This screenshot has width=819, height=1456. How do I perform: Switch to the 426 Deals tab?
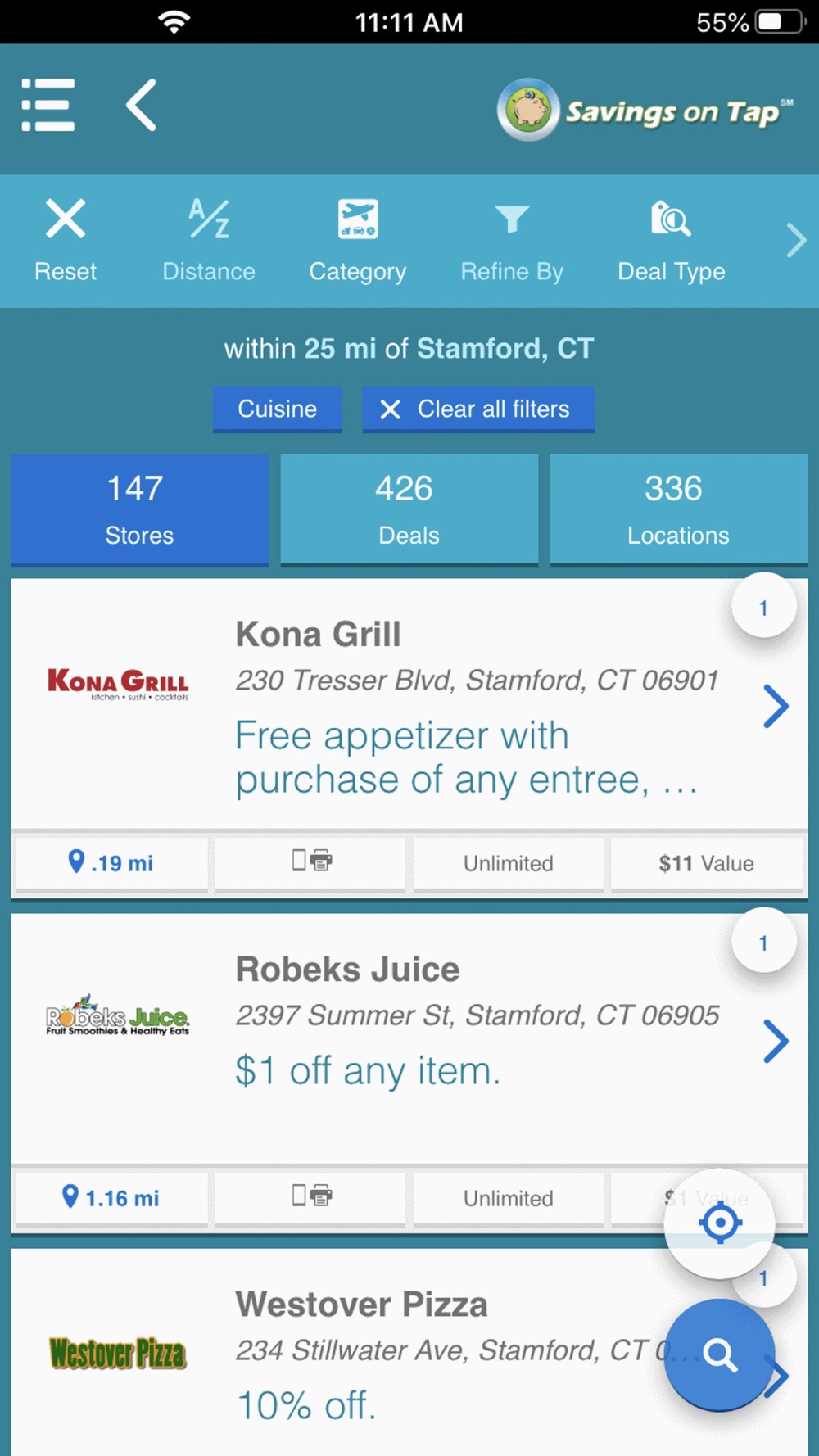pos(409,509)
